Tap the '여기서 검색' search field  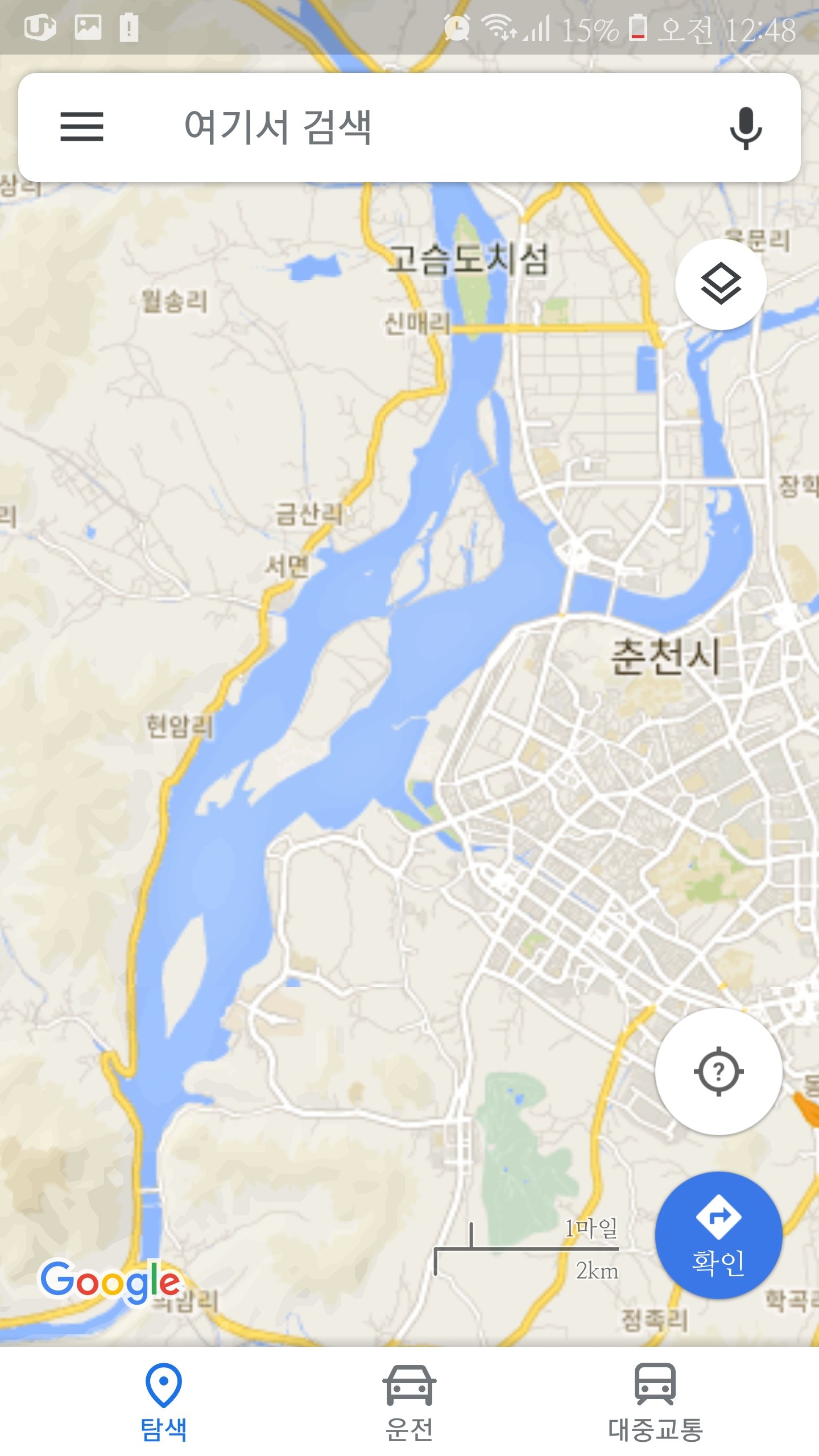tap(398, 126)
